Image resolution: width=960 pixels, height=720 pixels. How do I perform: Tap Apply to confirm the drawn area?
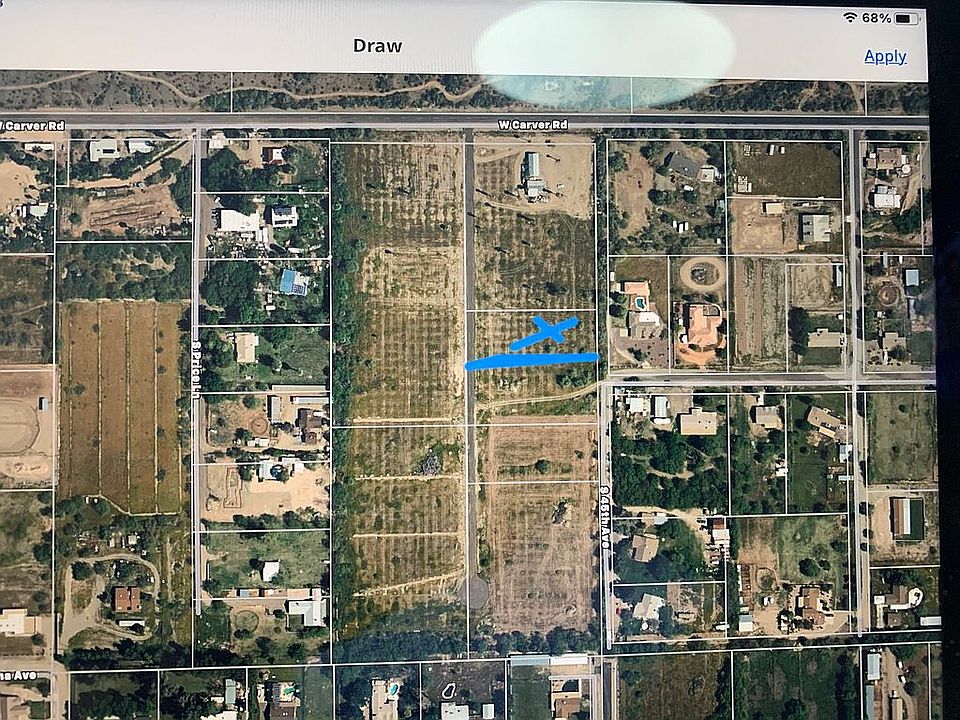[884, 56]
